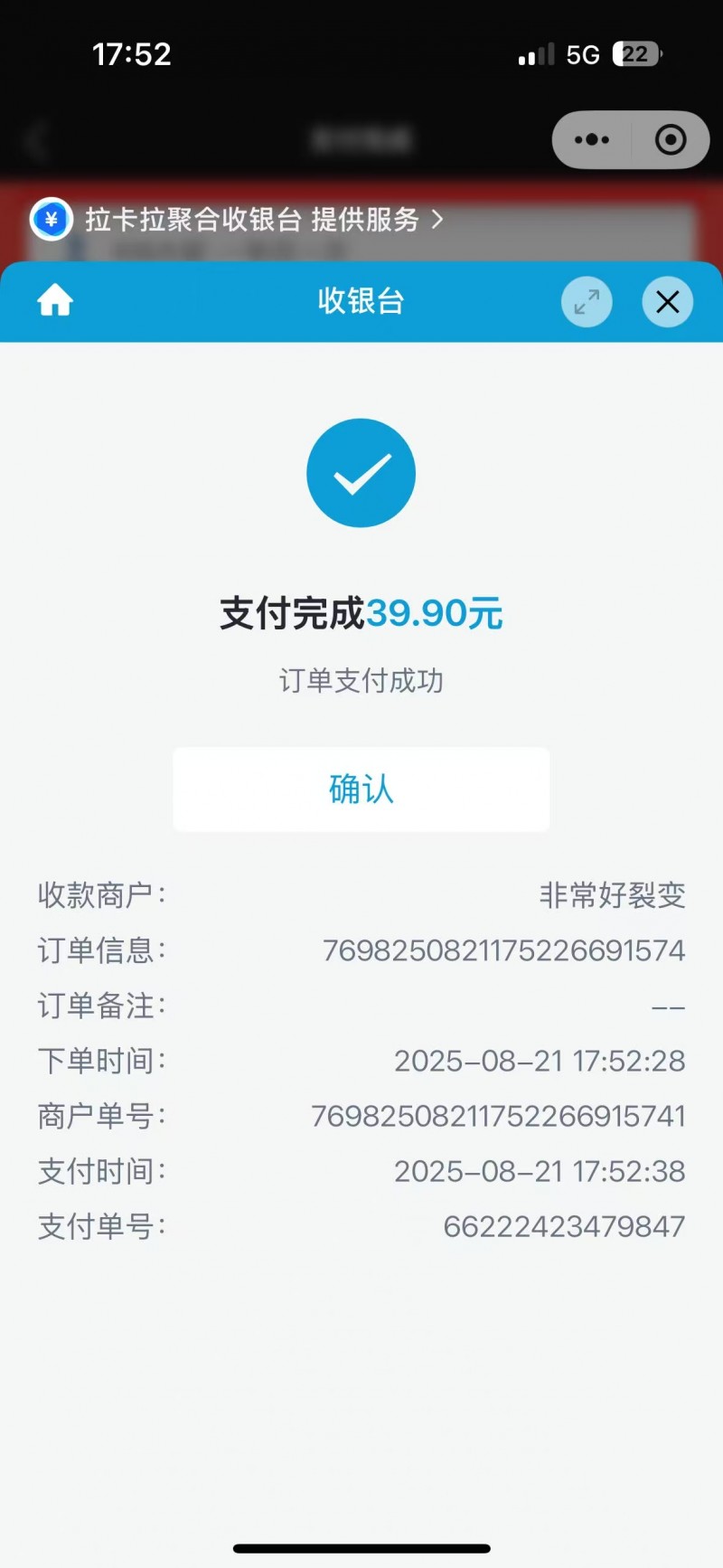Go to home via the house icon

click(55, 300)
